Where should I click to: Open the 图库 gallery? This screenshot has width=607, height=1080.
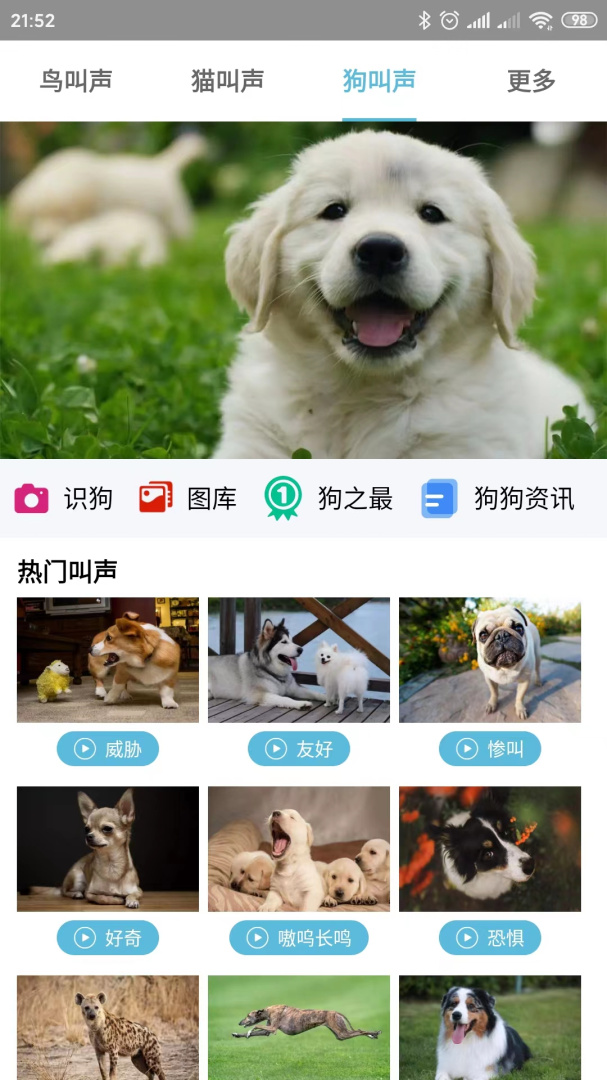[x=188, y=498]
